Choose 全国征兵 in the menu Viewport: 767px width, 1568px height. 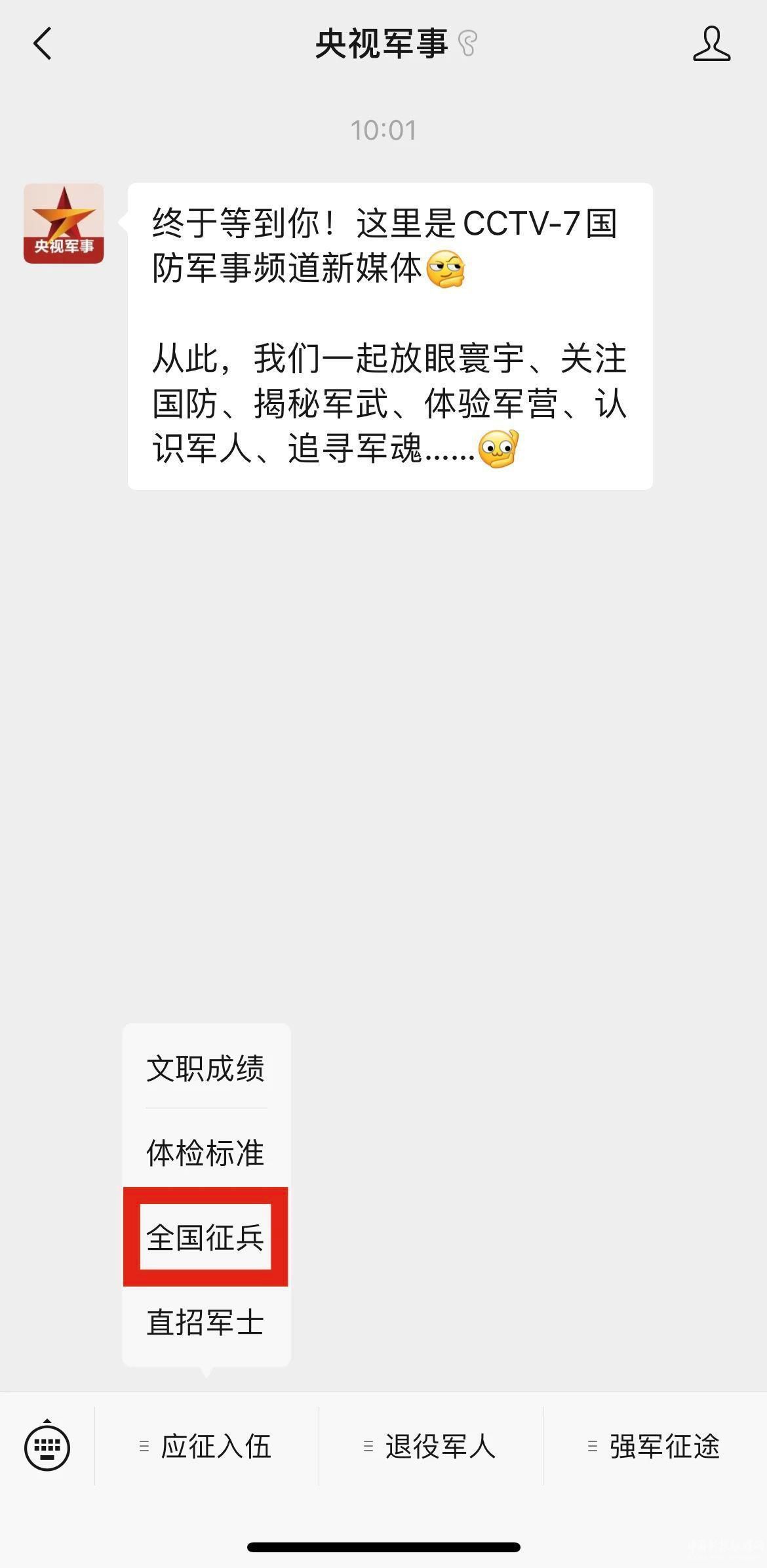tap(206, 1237)
